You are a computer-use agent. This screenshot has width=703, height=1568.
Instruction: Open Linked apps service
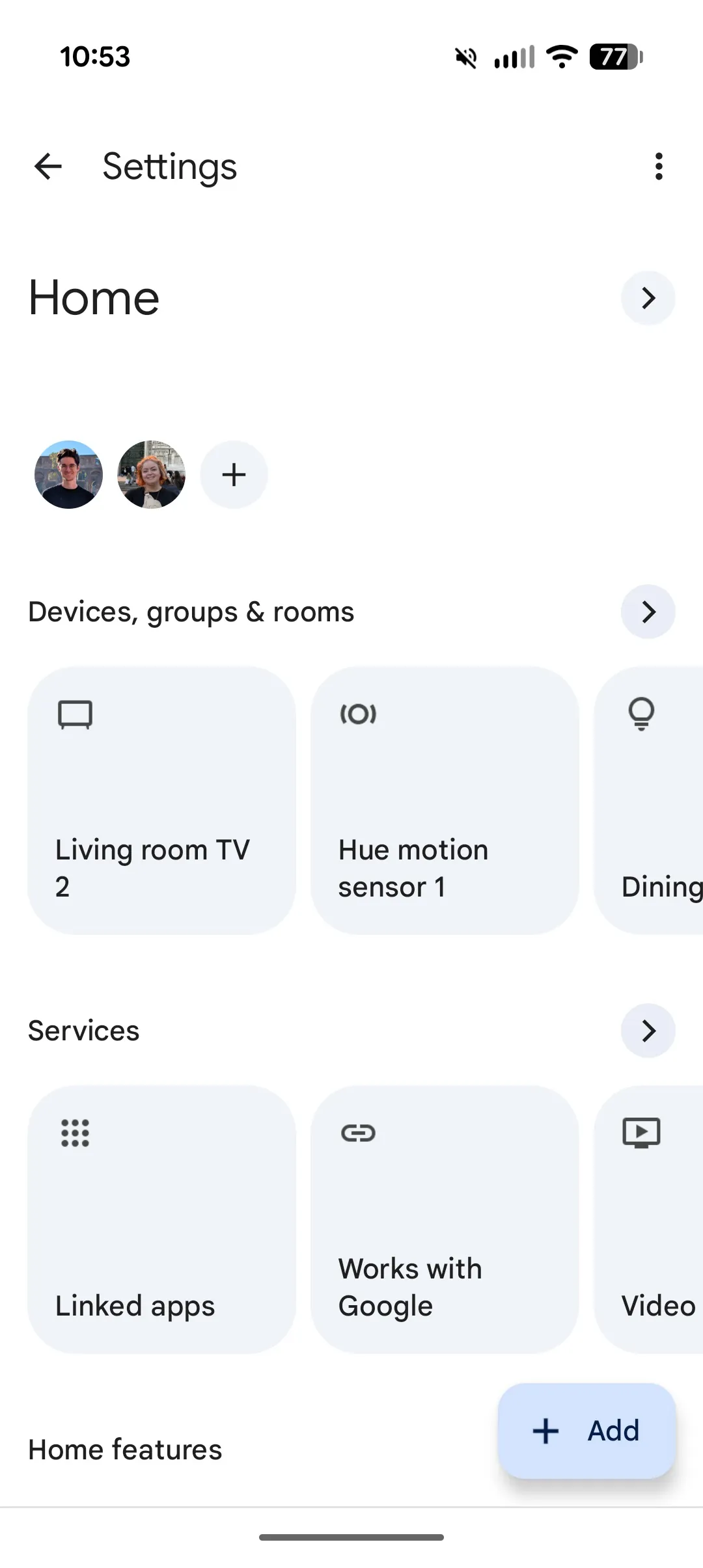[x=161, y=1219]
